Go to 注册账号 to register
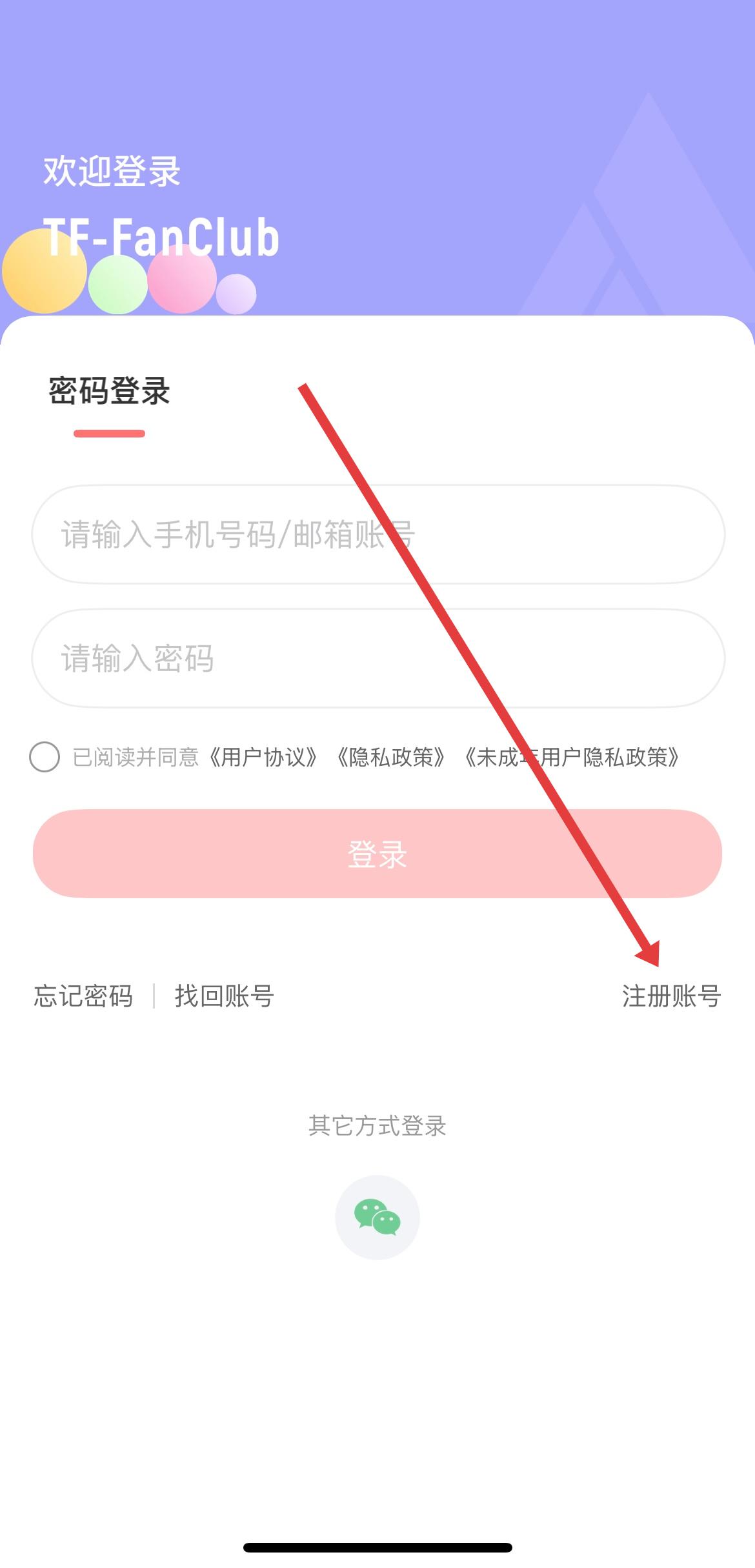The width and height of the screenshot is (755, 1568). [671, 996]
